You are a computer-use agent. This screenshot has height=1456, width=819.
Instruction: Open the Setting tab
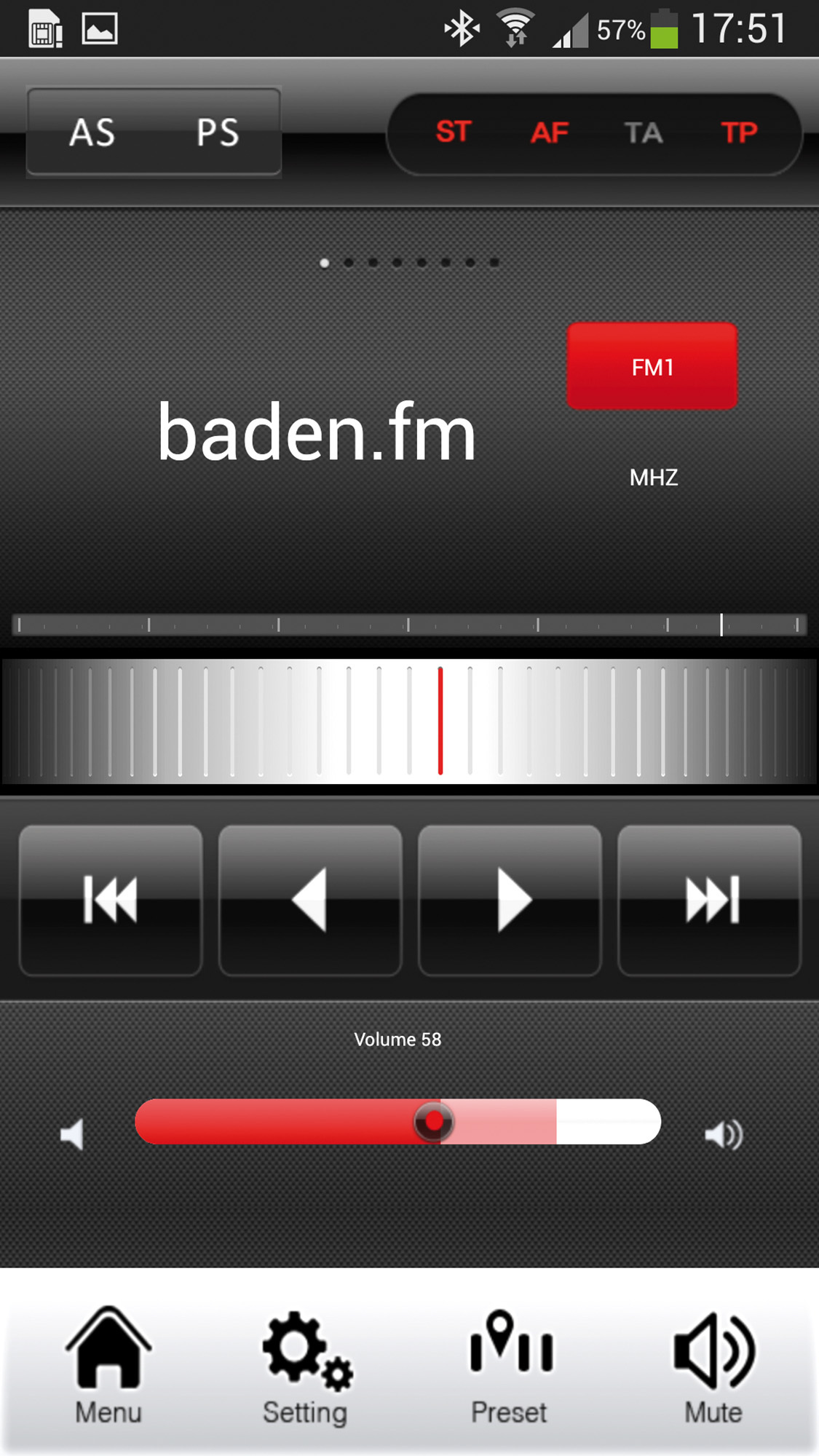tap(306, 1365)
